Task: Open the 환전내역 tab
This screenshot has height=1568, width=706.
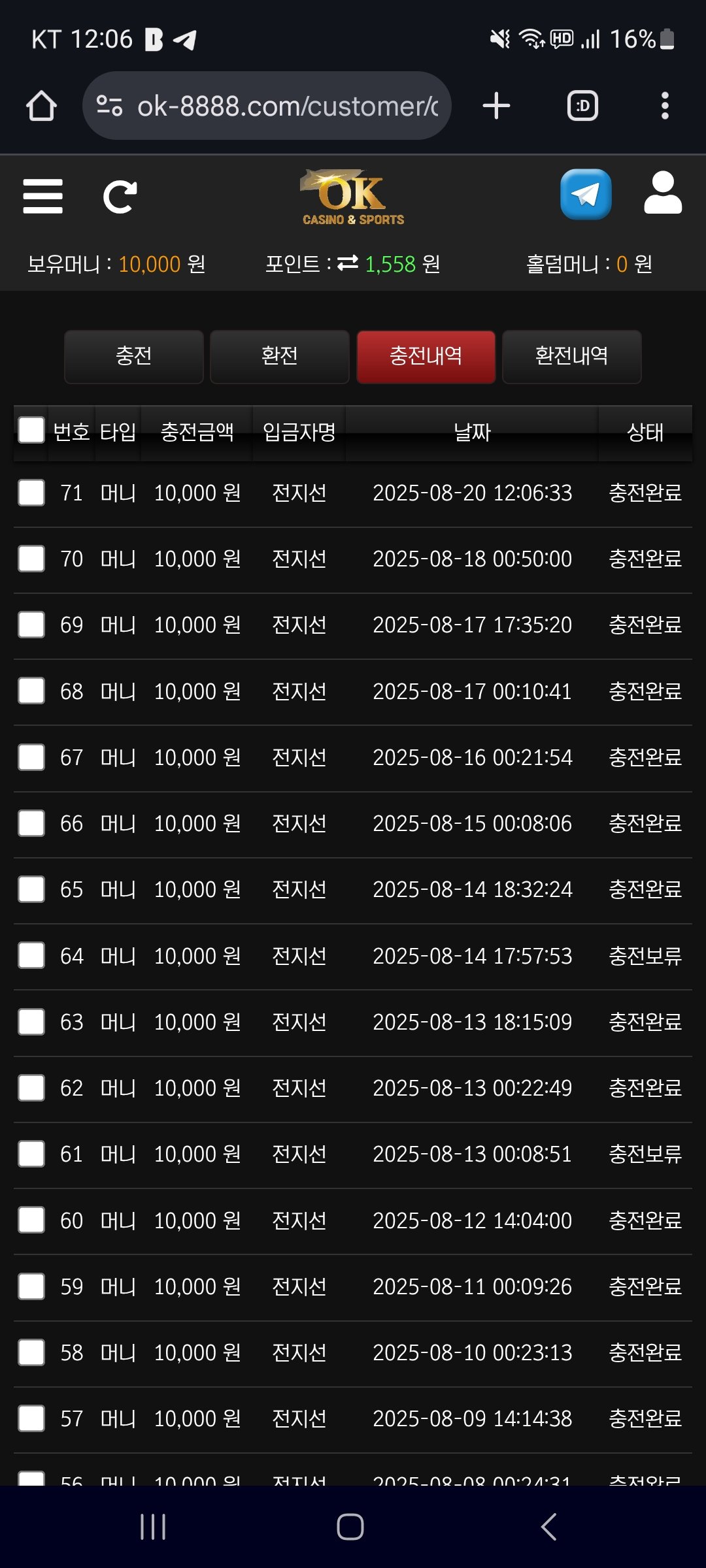Action: pyautogui.click(x=571, y=356)
